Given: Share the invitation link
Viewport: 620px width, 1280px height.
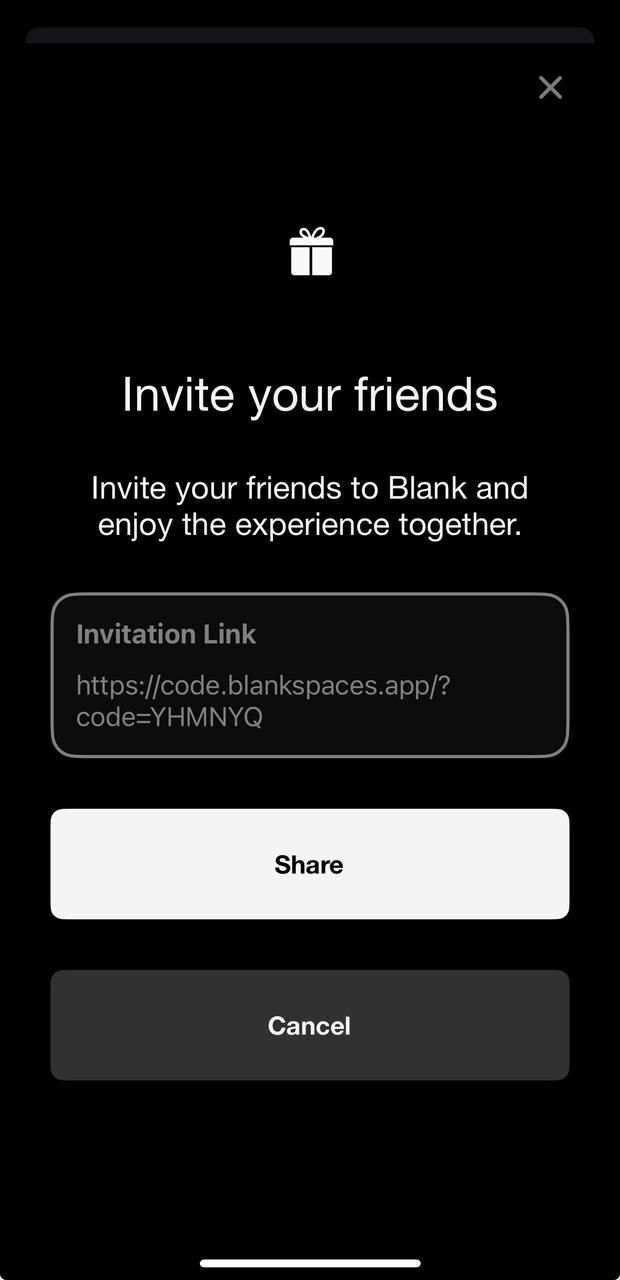Looking at the screenshot, I should (310, 864).
